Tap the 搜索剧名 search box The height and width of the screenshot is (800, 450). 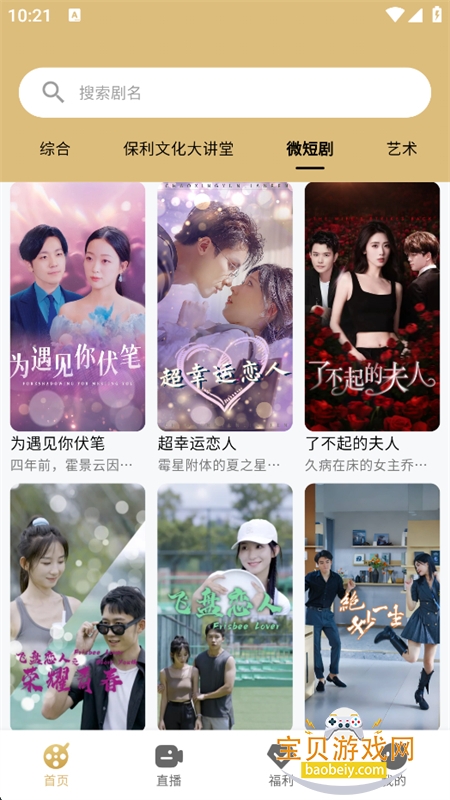click(x=224, y=93)
